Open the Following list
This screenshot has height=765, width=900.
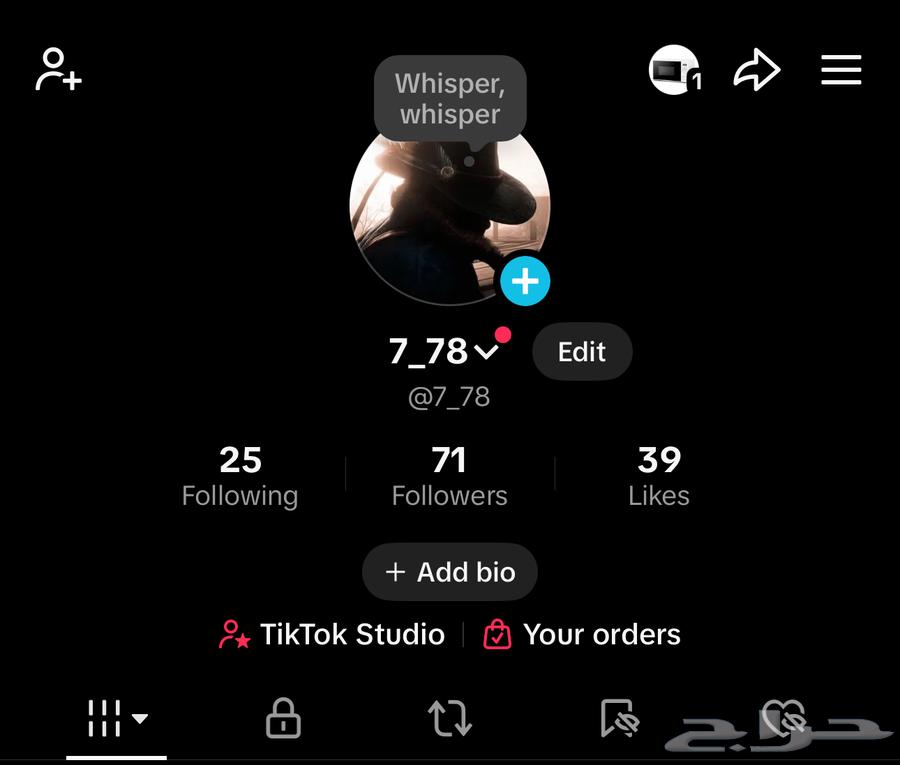(x=240, y=476)
